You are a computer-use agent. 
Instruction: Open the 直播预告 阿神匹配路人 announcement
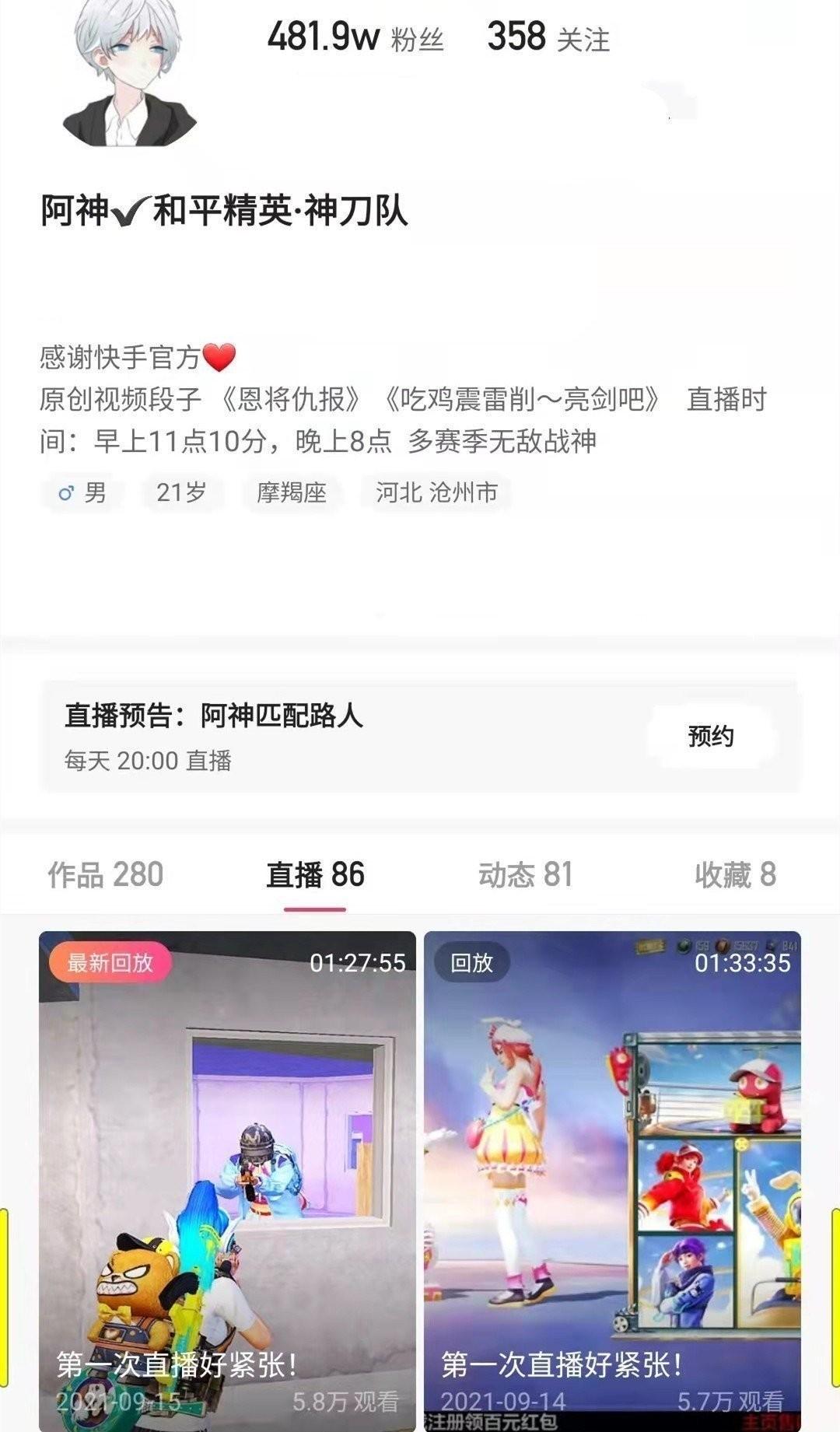[311, 736]
